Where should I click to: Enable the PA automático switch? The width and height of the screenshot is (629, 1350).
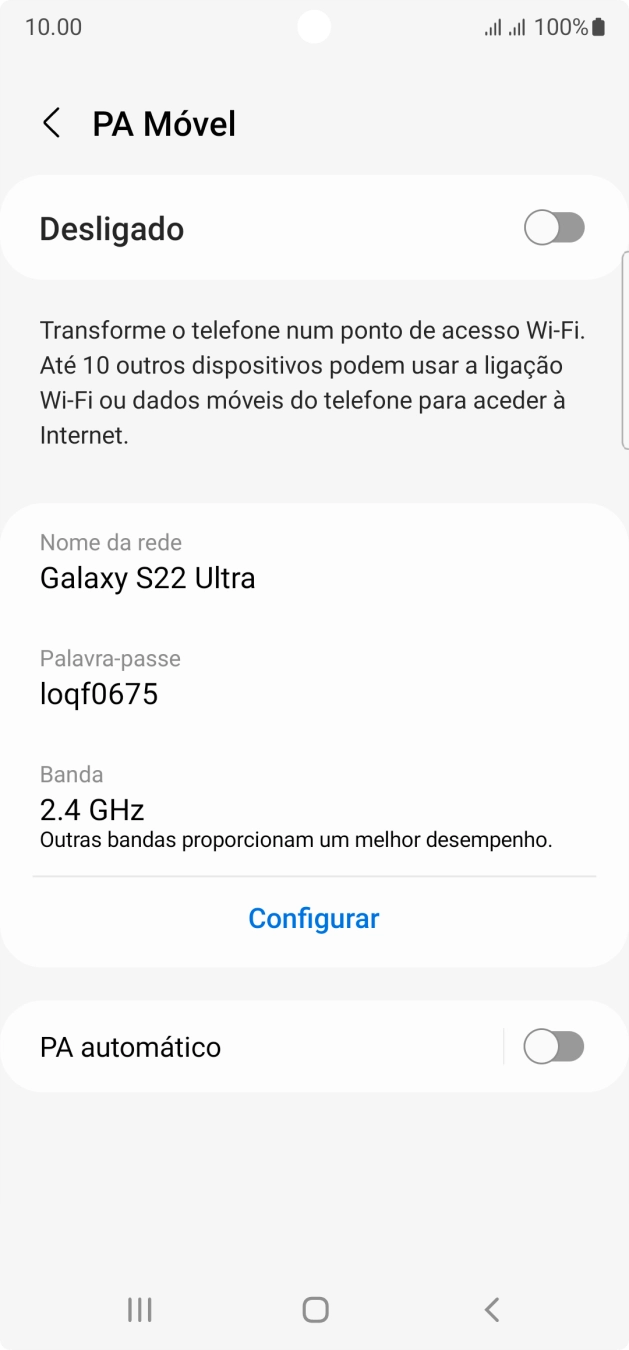coord(554,1047)
